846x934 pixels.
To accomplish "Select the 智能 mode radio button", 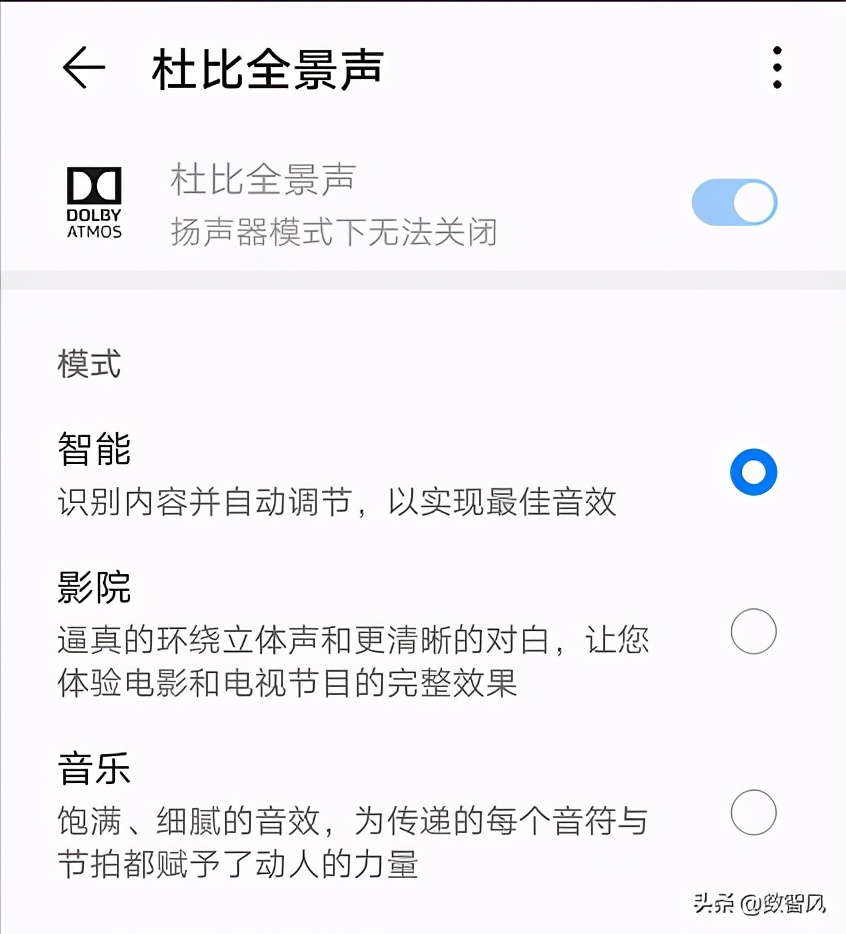I will pos(754,472).
